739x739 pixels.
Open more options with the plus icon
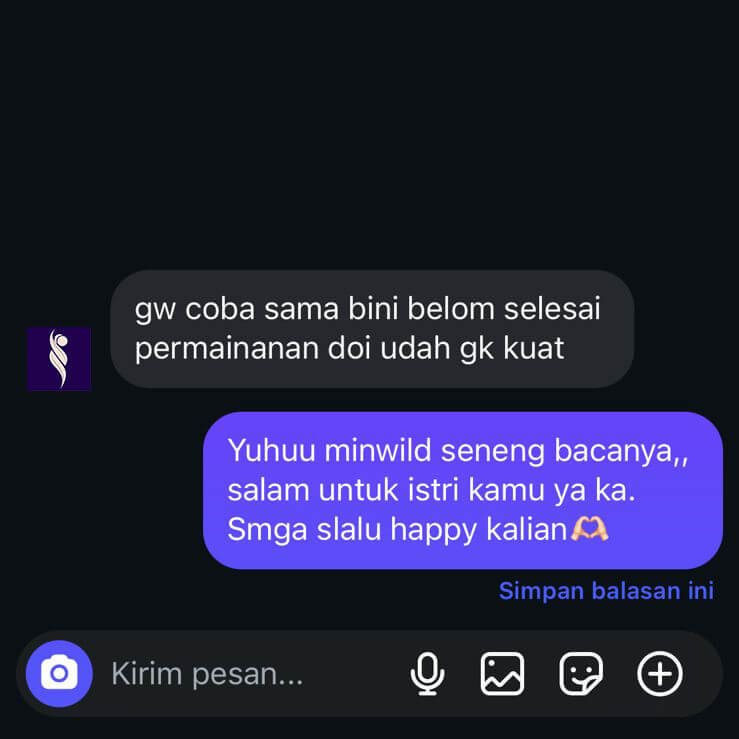point(659,673)
